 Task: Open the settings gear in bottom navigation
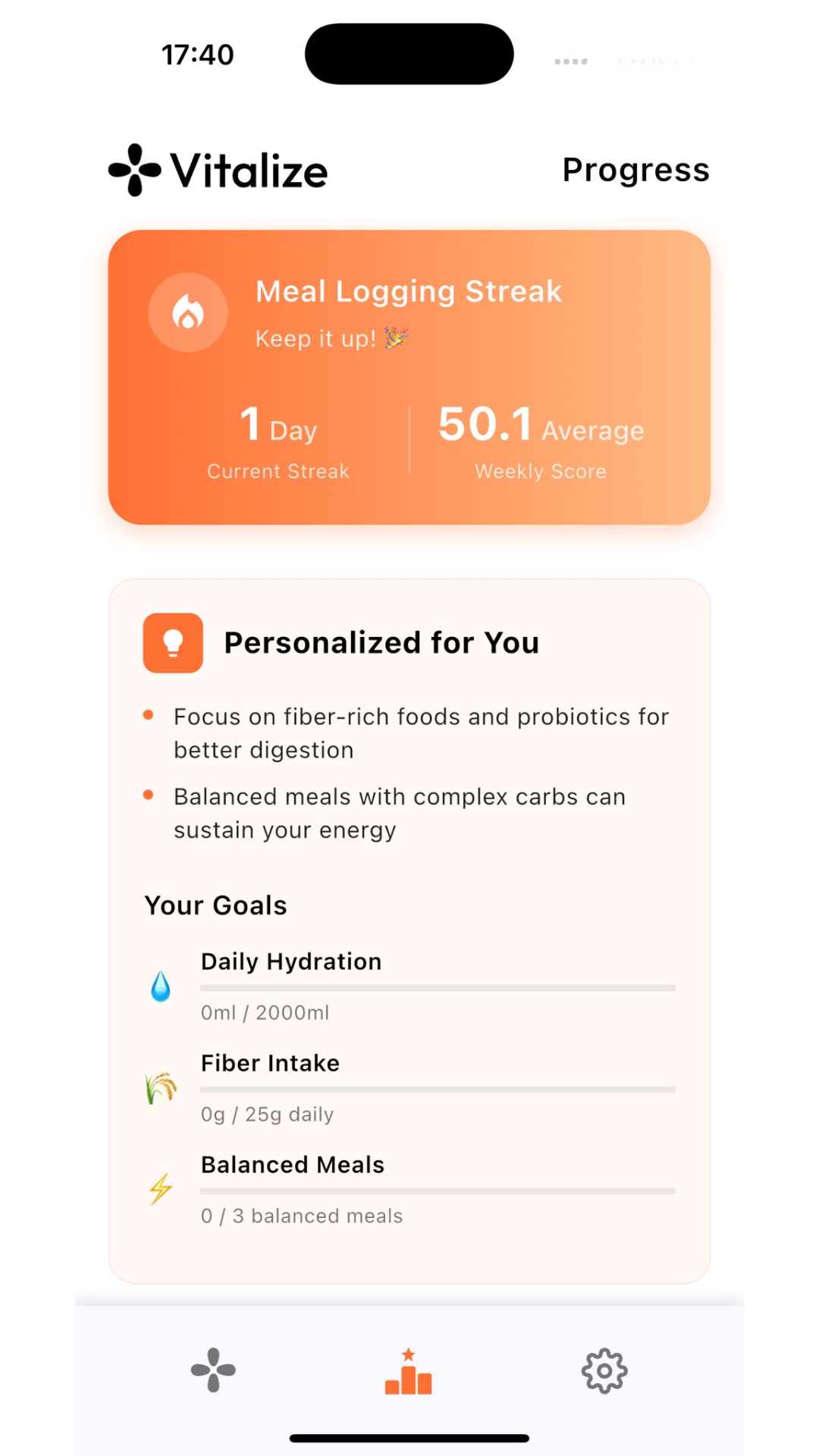coord(604,1371)
